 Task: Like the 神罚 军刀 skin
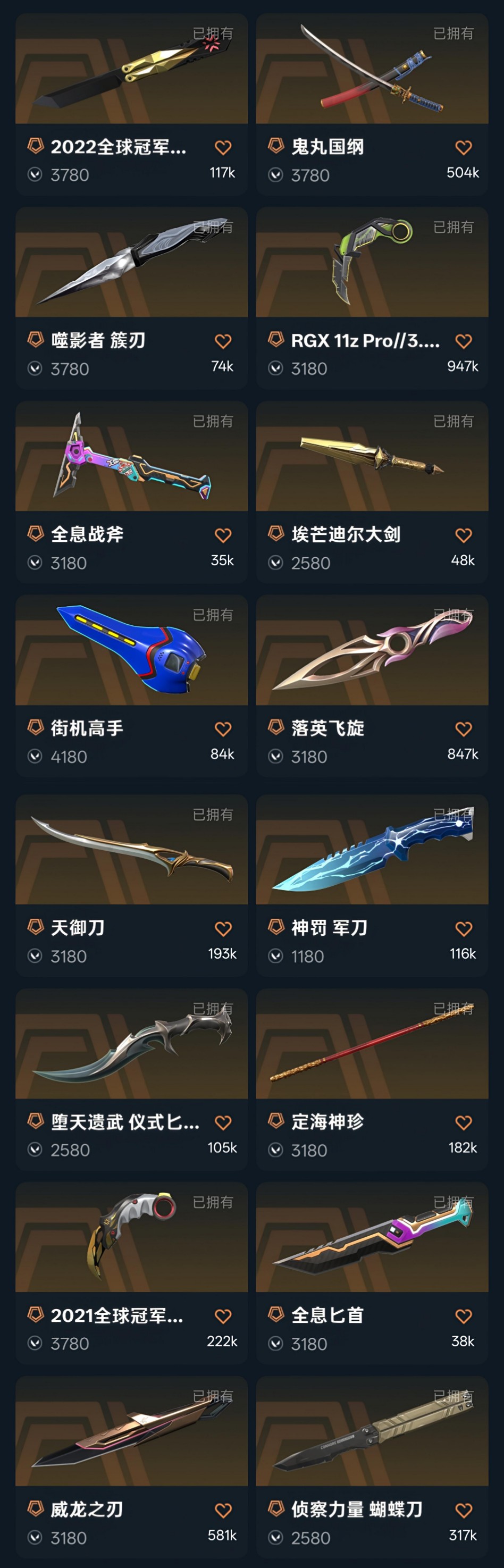[463, 928]
